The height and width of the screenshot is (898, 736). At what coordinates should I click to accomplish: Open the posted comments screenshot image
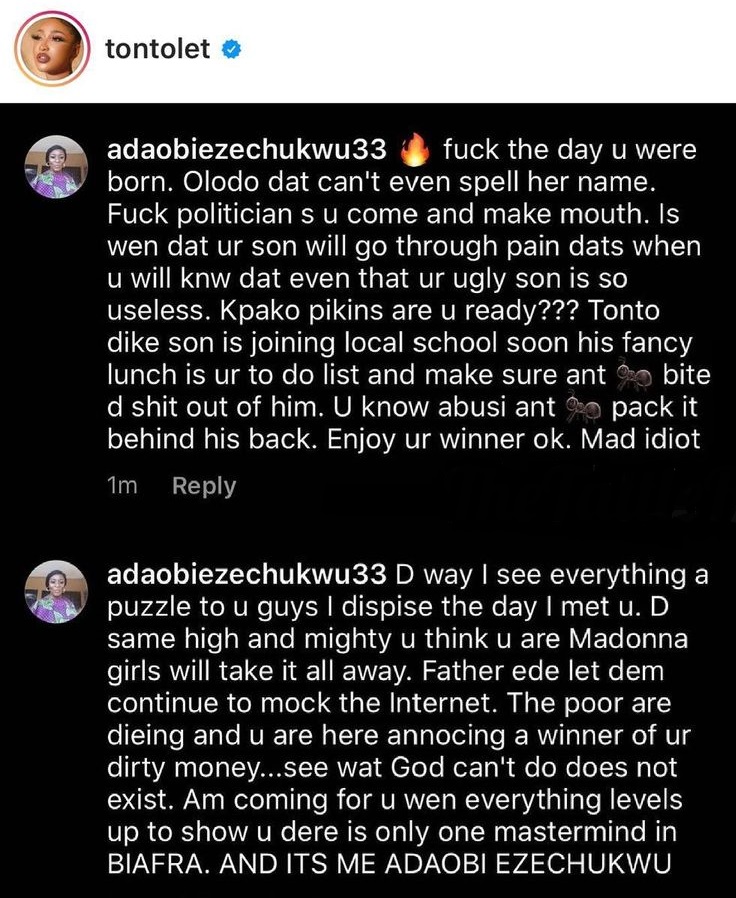click(368, 500)
